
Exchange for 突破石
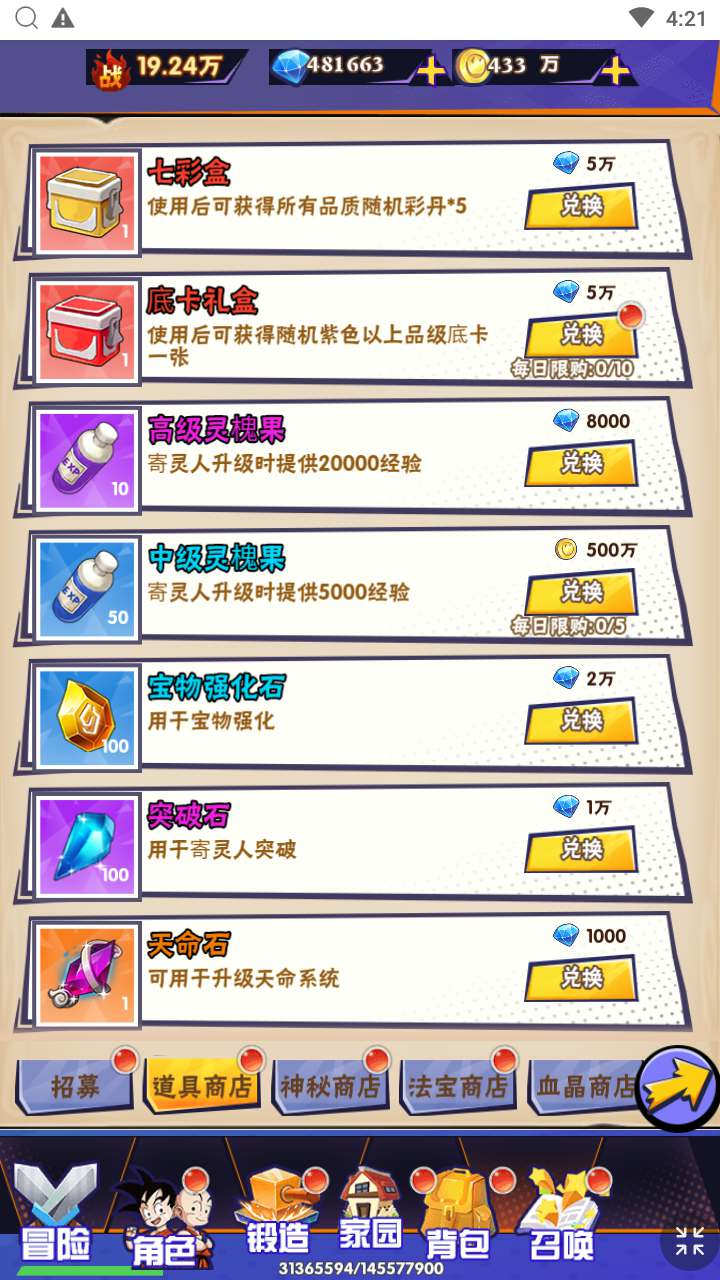tap(581, 849)
